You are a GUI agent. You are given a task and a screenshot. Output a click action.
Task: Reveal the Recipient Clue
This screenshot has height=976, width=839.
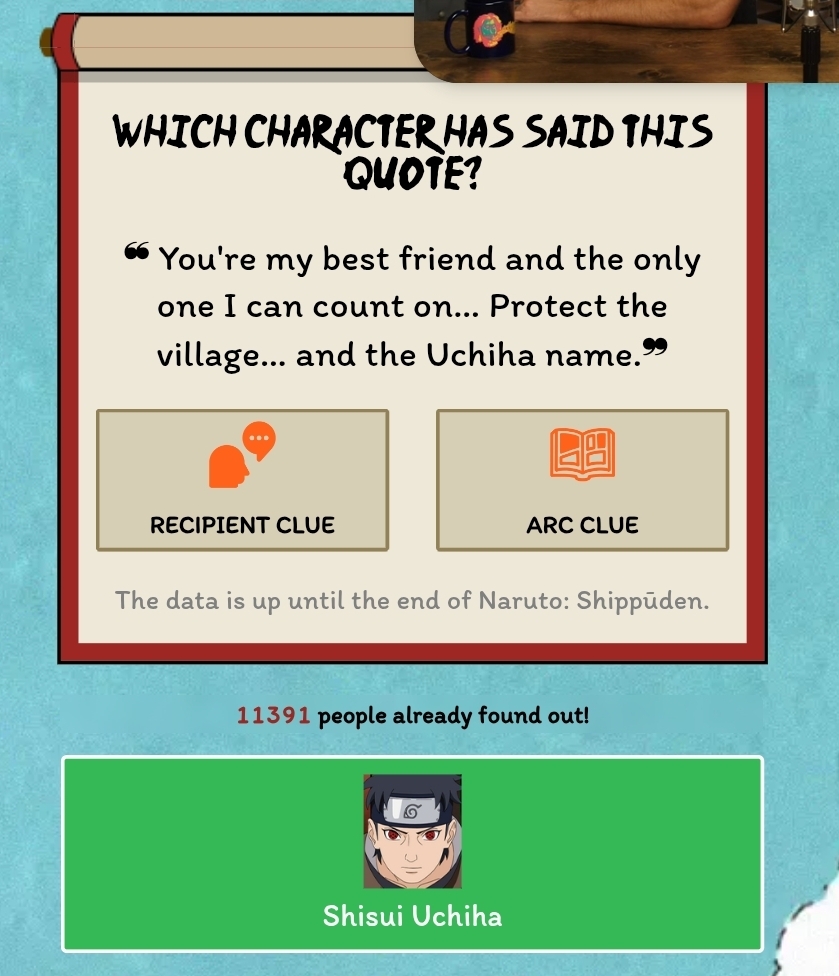point(242,480)
